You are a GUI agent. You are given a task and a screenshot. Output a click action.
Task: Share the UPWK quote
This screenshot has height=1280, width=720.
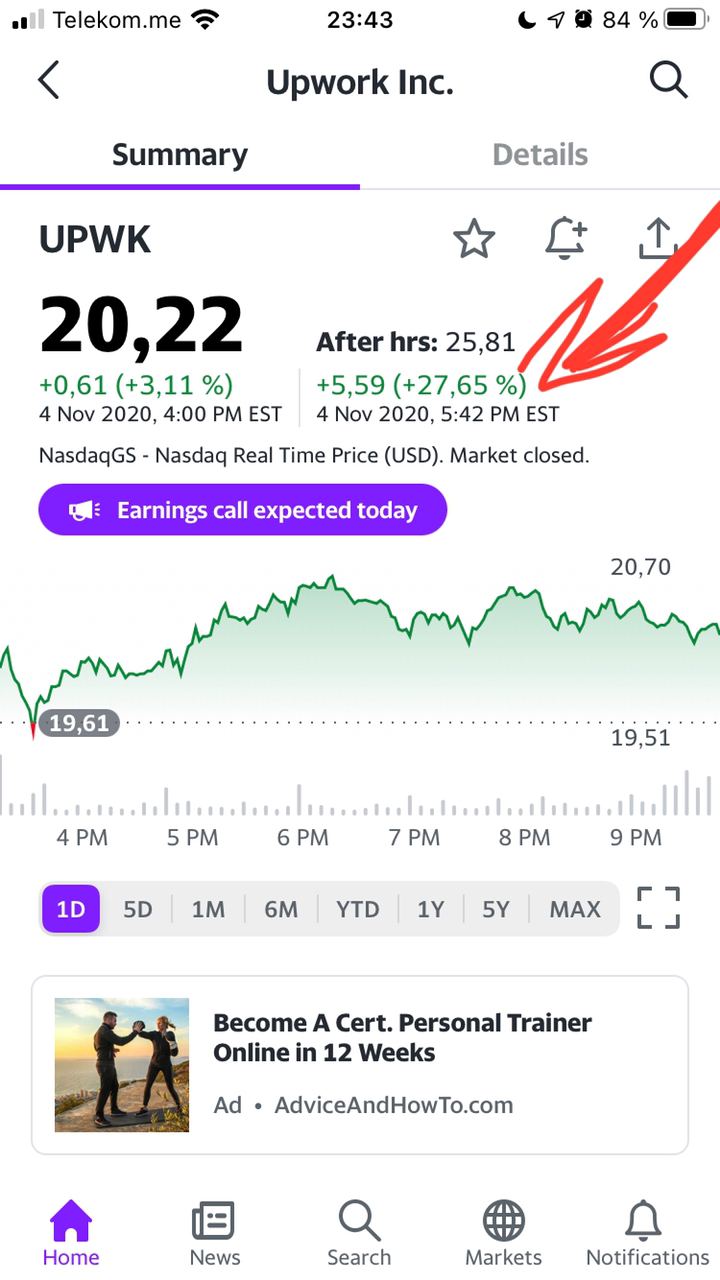tap(657, 239)
